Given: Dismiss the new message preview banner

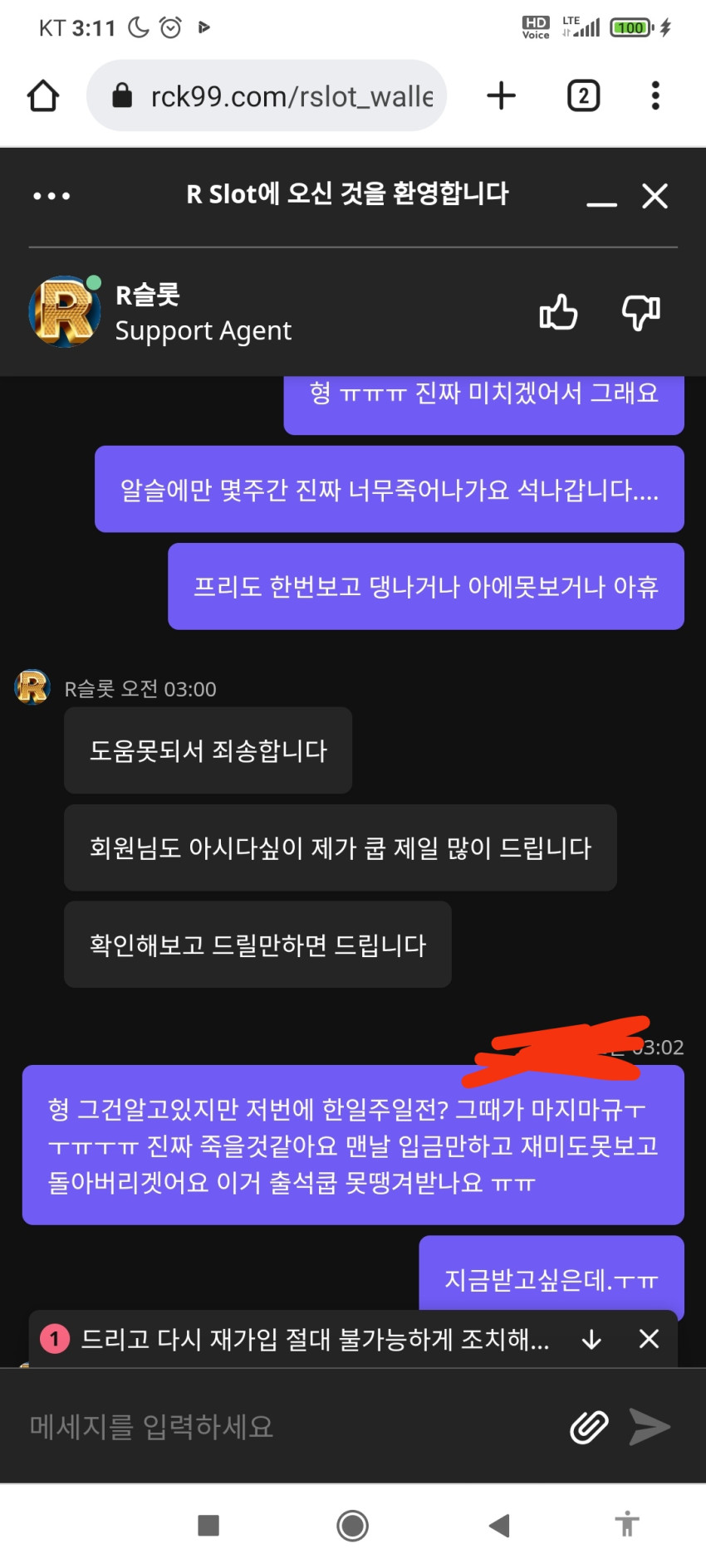Looking at the screenshot, I should point(649,1339).
